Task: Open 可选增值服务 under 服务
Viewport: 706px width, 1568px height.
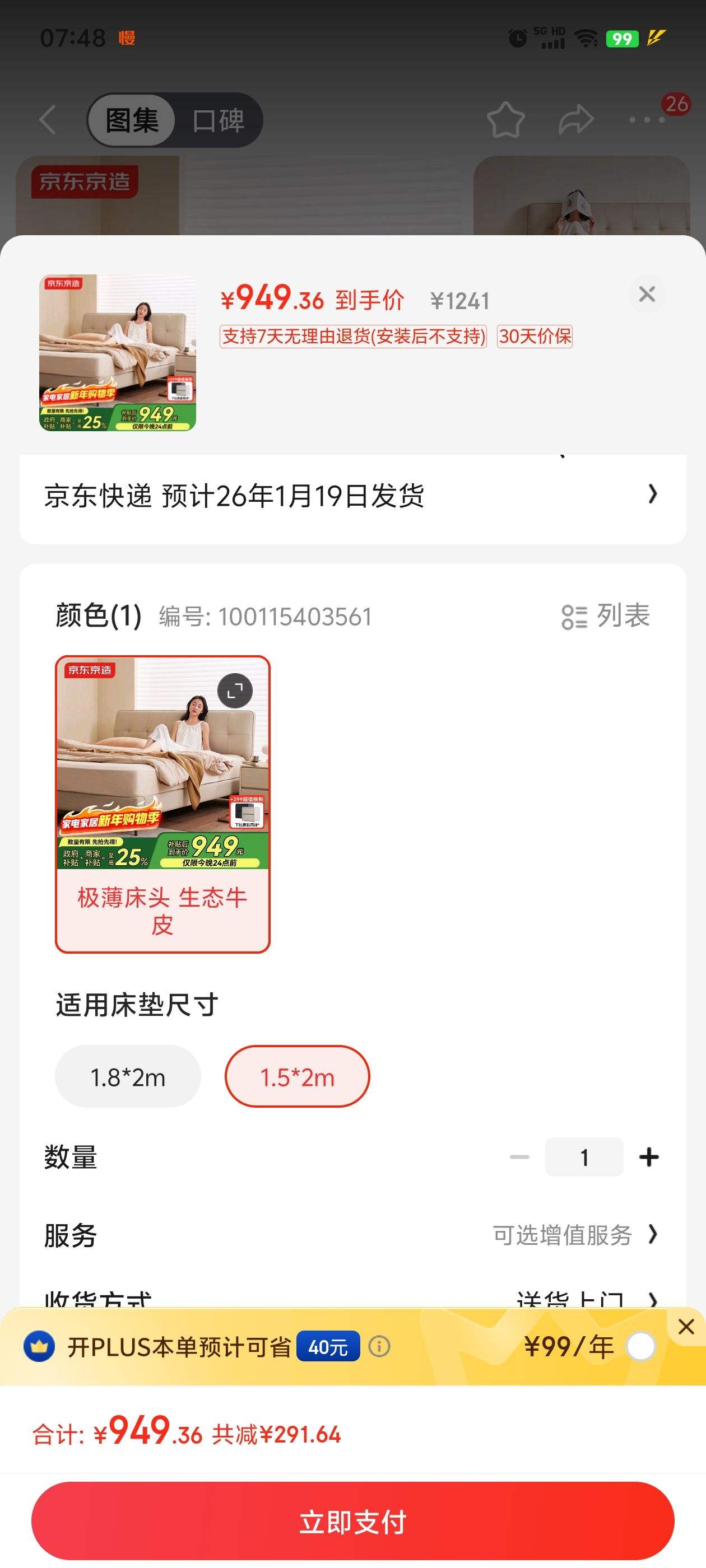Action: coord(574,1235)
